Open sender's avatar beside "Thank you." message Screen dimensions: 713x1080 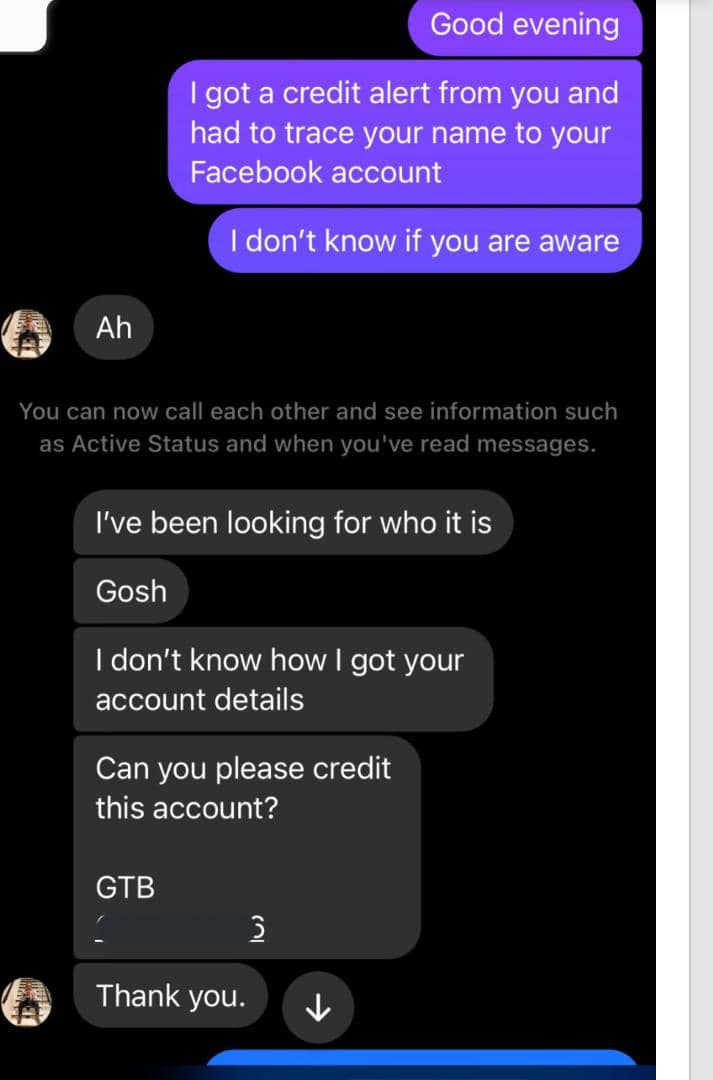pos(28,1003)
